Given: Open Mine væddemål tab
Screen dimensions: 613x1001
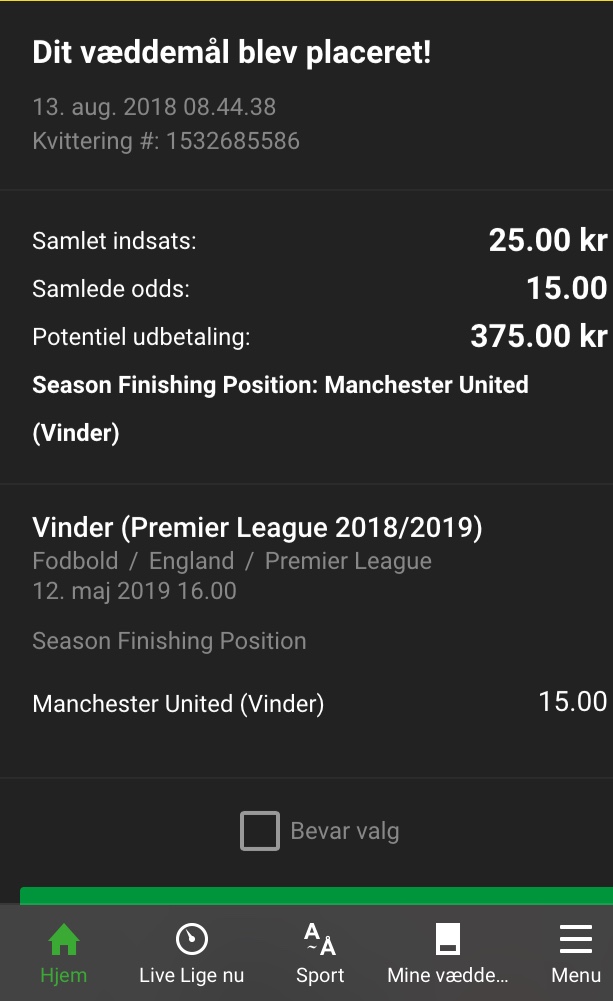Looking at the screenshot, I should pyautogui.click(x=448, y=953).
